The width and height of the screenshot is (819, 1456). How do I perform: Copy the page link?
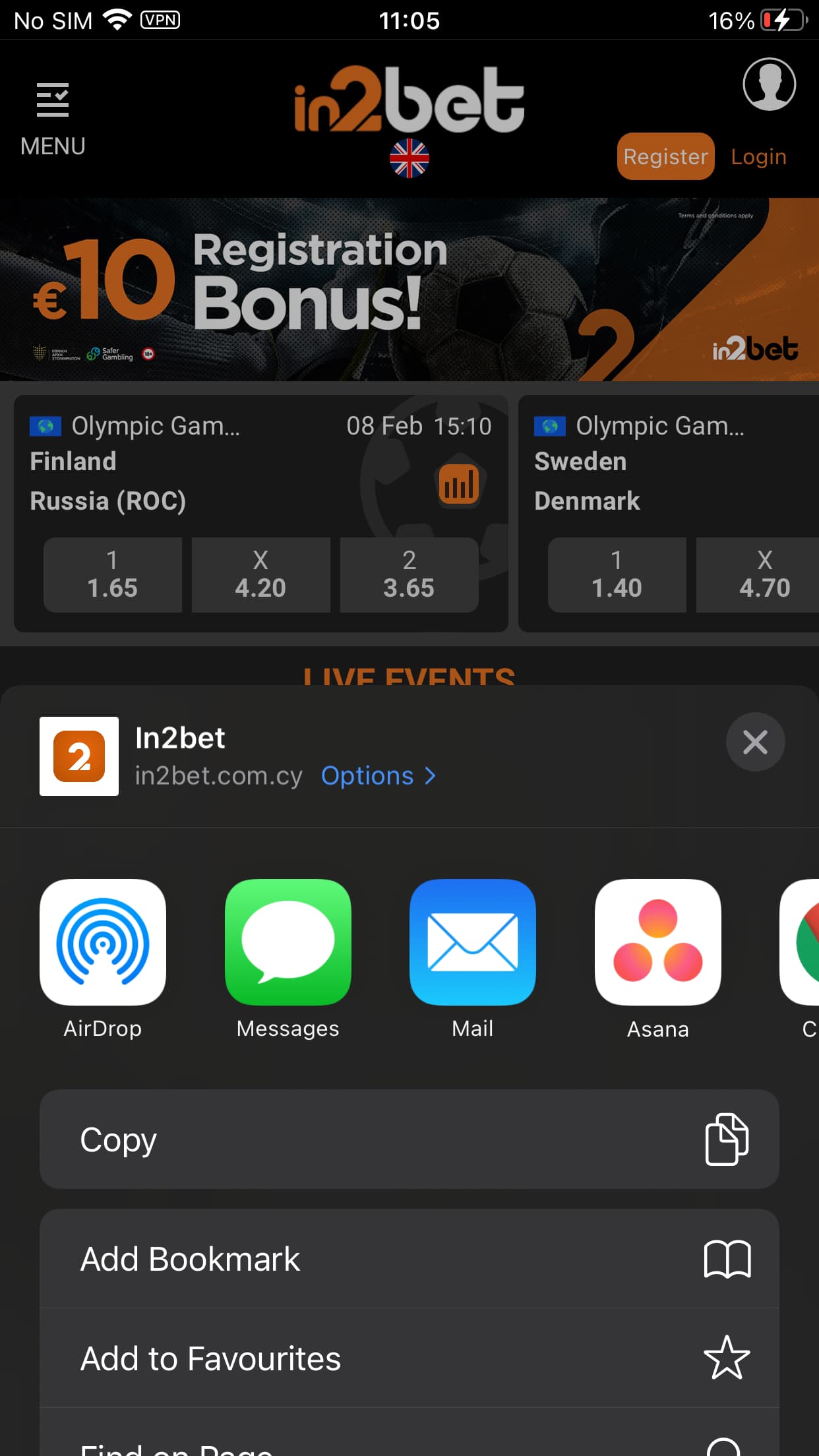pos(409,1139)
